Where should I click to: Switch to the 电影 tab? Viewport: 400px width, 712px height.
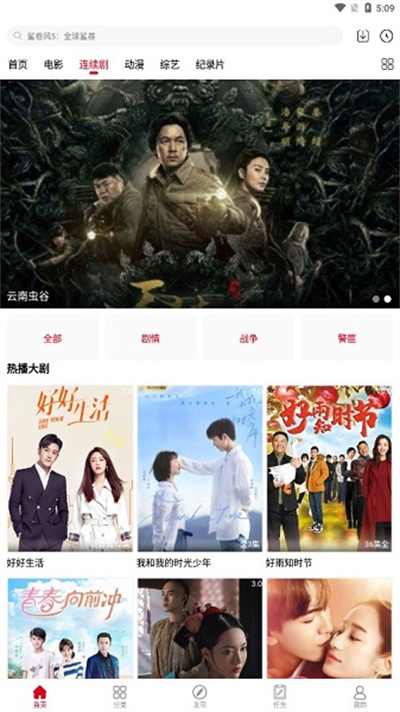click(x=54, y=64)
